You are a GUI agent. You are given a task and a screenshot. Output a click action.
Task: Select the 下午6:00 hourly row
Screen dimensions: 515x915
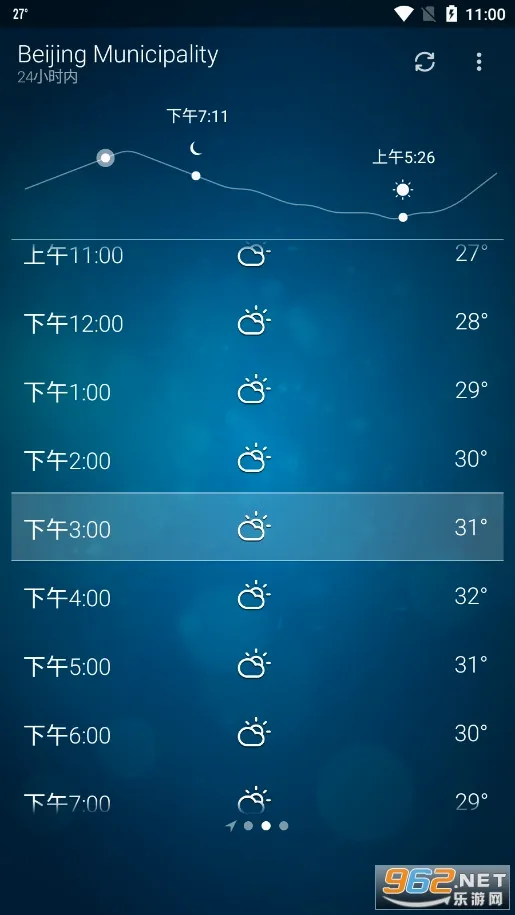257,734
